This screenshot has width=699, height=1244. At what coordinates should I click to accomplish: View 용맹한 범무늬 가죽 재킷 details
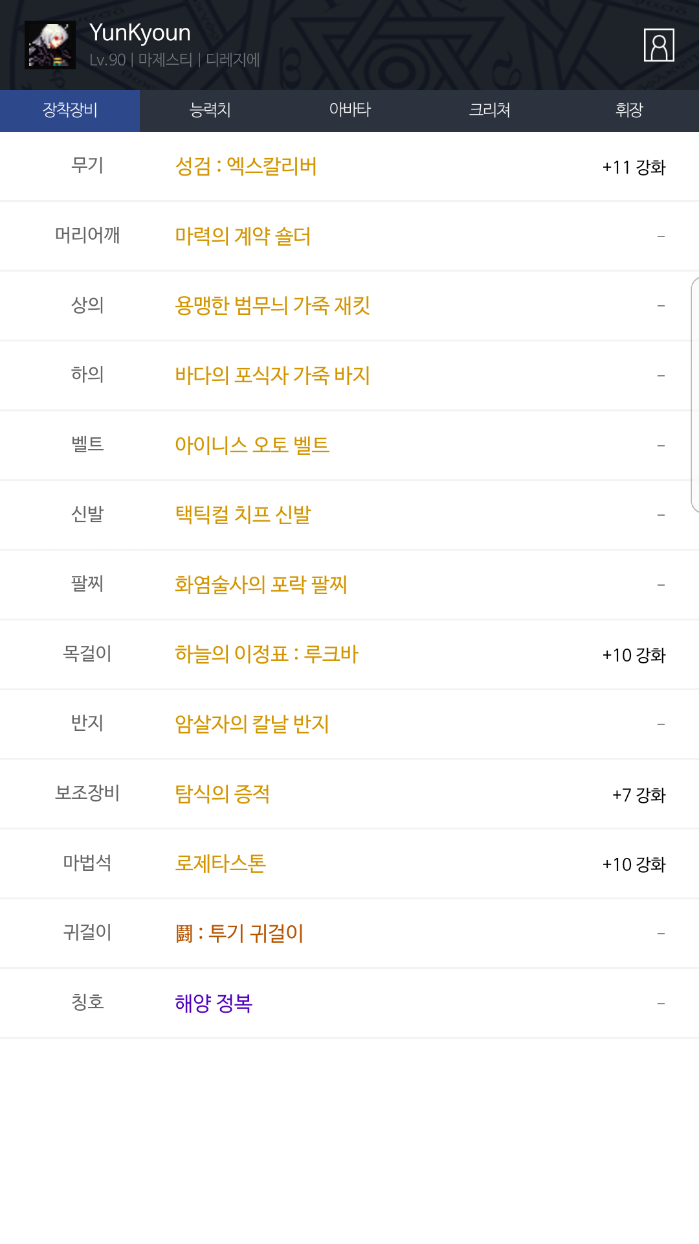[272, 305]
